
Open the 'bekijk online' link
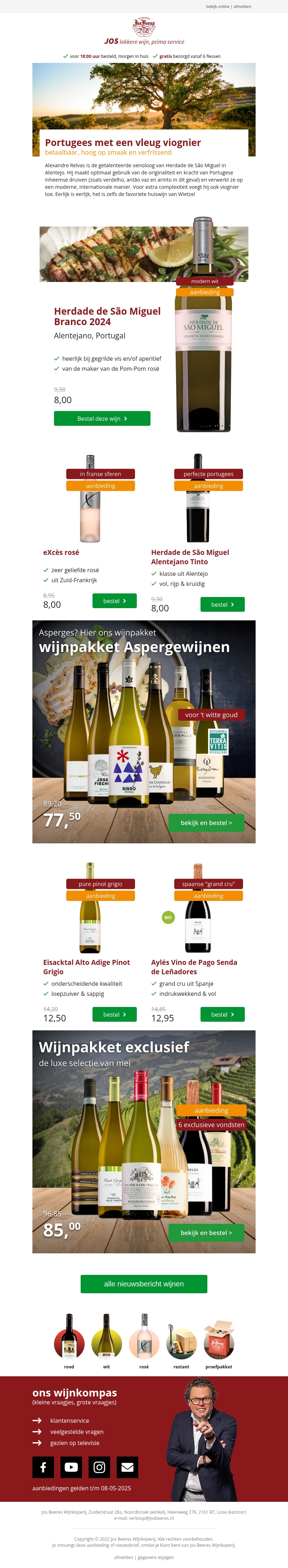(x=217, y=7)
